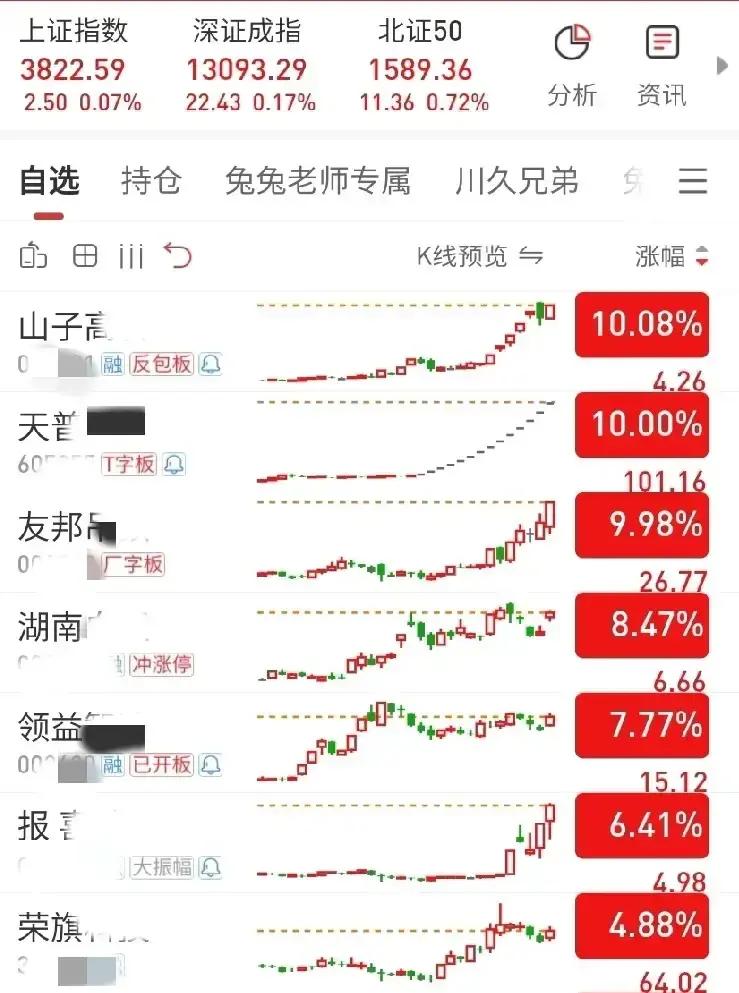Open the hamburger menu beside tab list
Viewport: 739px width, 993px height.
click(694, 182)
